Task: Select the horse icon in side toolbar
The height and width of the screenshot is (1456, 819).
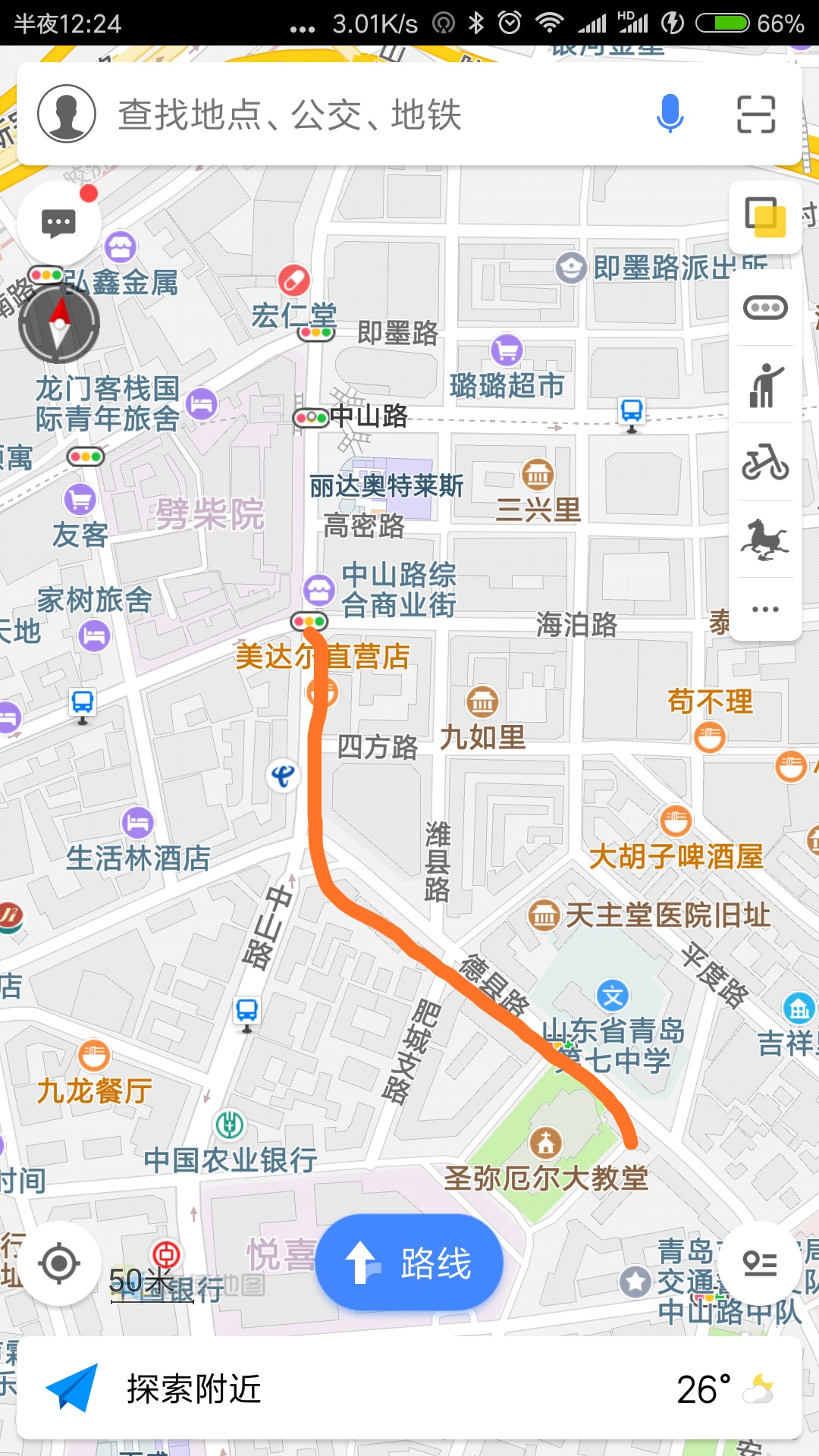Action: click(765, 539)
